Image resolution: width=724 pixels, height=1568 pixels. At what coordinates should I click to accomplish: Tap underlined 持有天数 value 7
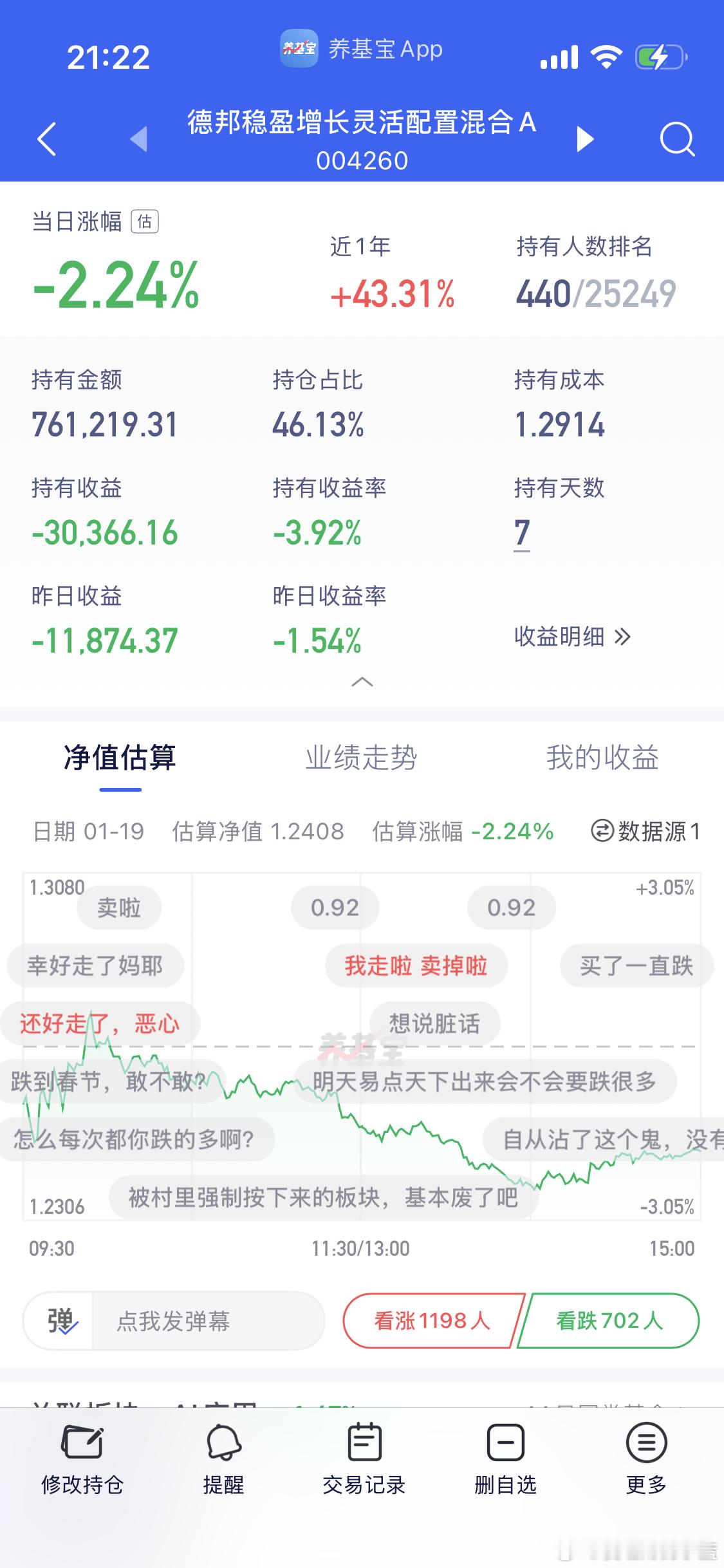point(521,532)
